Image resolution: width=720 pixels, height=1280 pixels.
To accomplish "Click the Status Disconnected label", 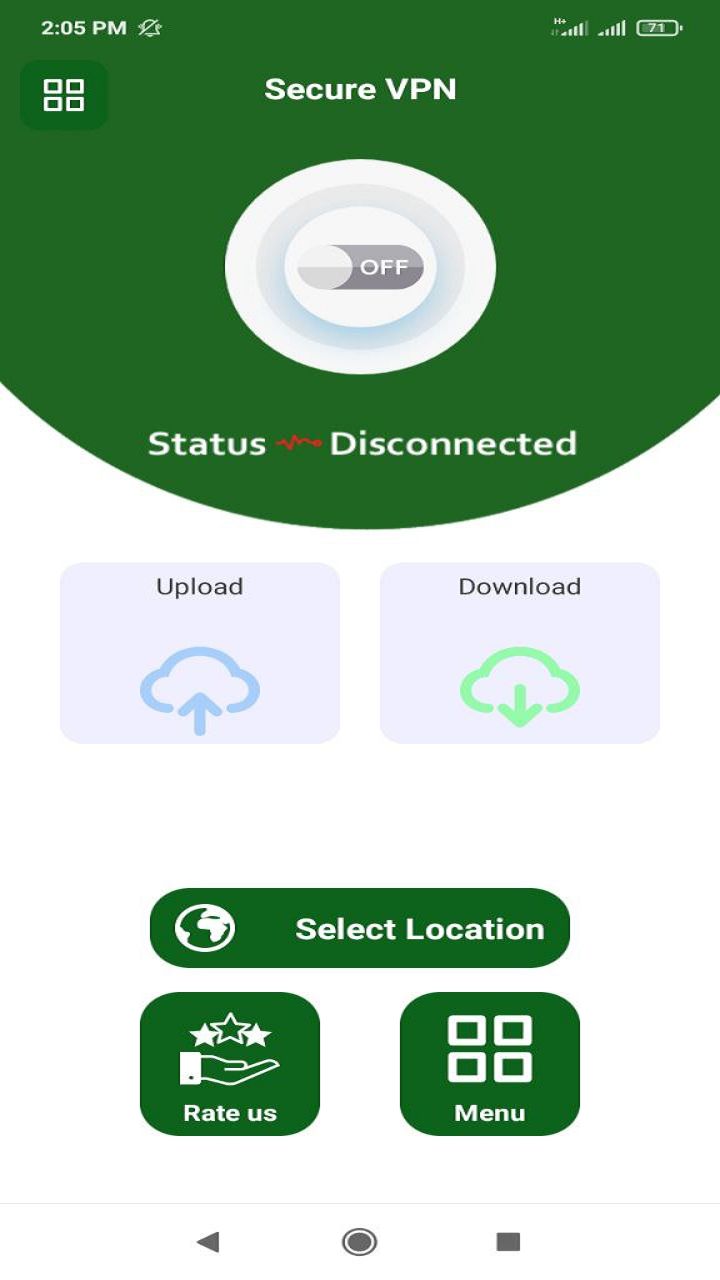I will 364,443.
